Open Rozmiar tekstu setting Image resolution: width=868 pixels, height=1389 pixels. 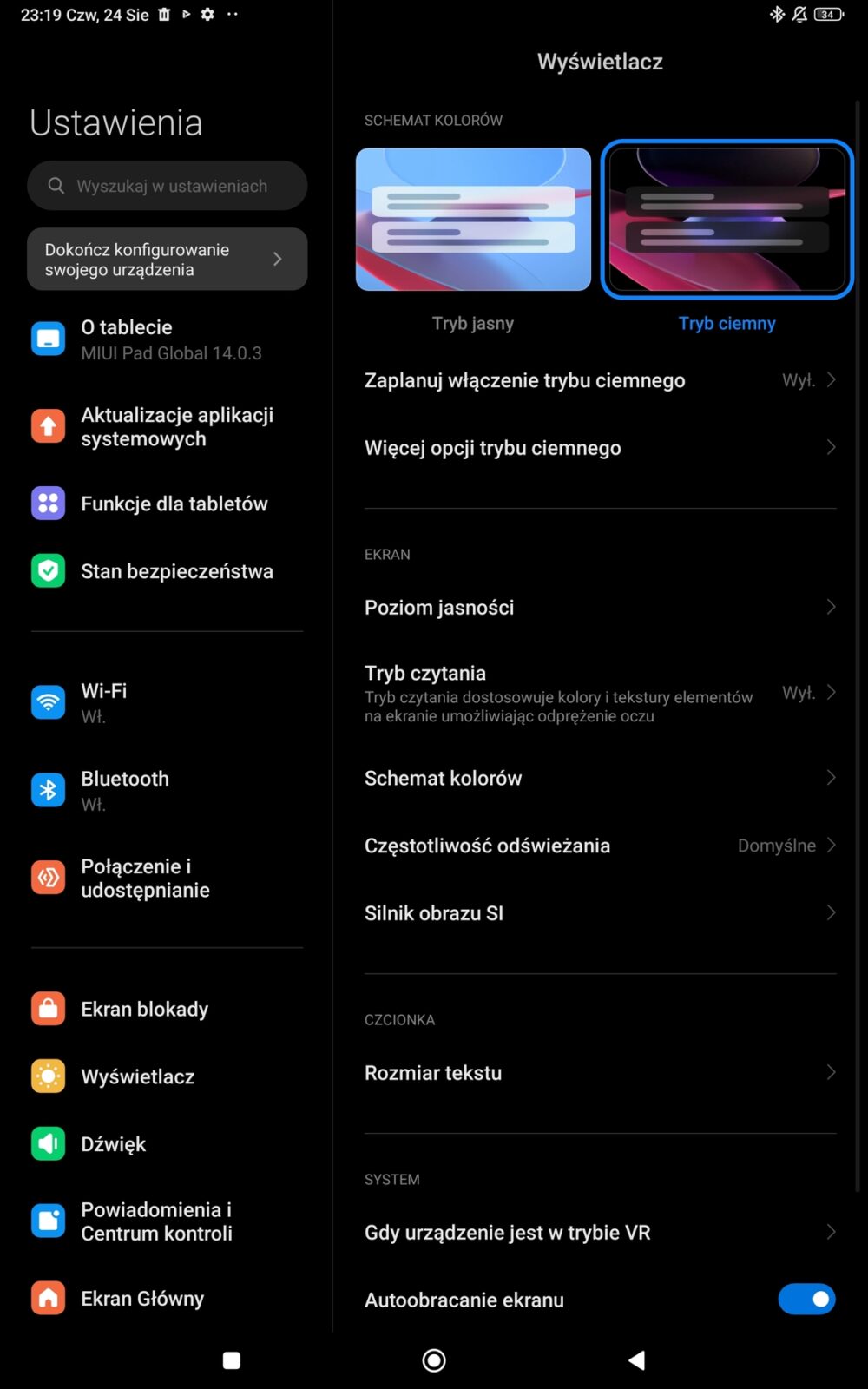coord(599,1073)
